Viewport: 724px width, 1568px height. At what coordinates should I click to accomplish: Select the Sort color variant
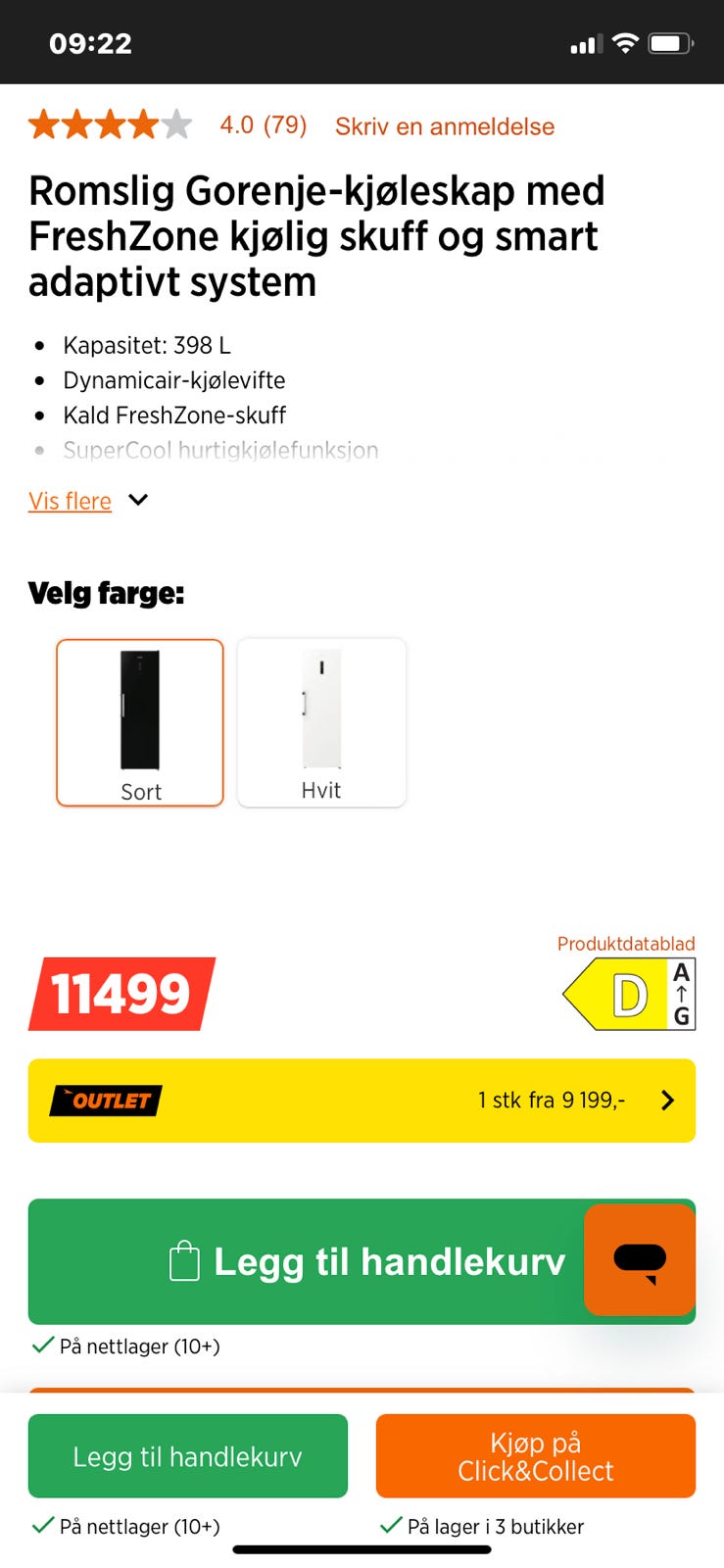point(139,722)
